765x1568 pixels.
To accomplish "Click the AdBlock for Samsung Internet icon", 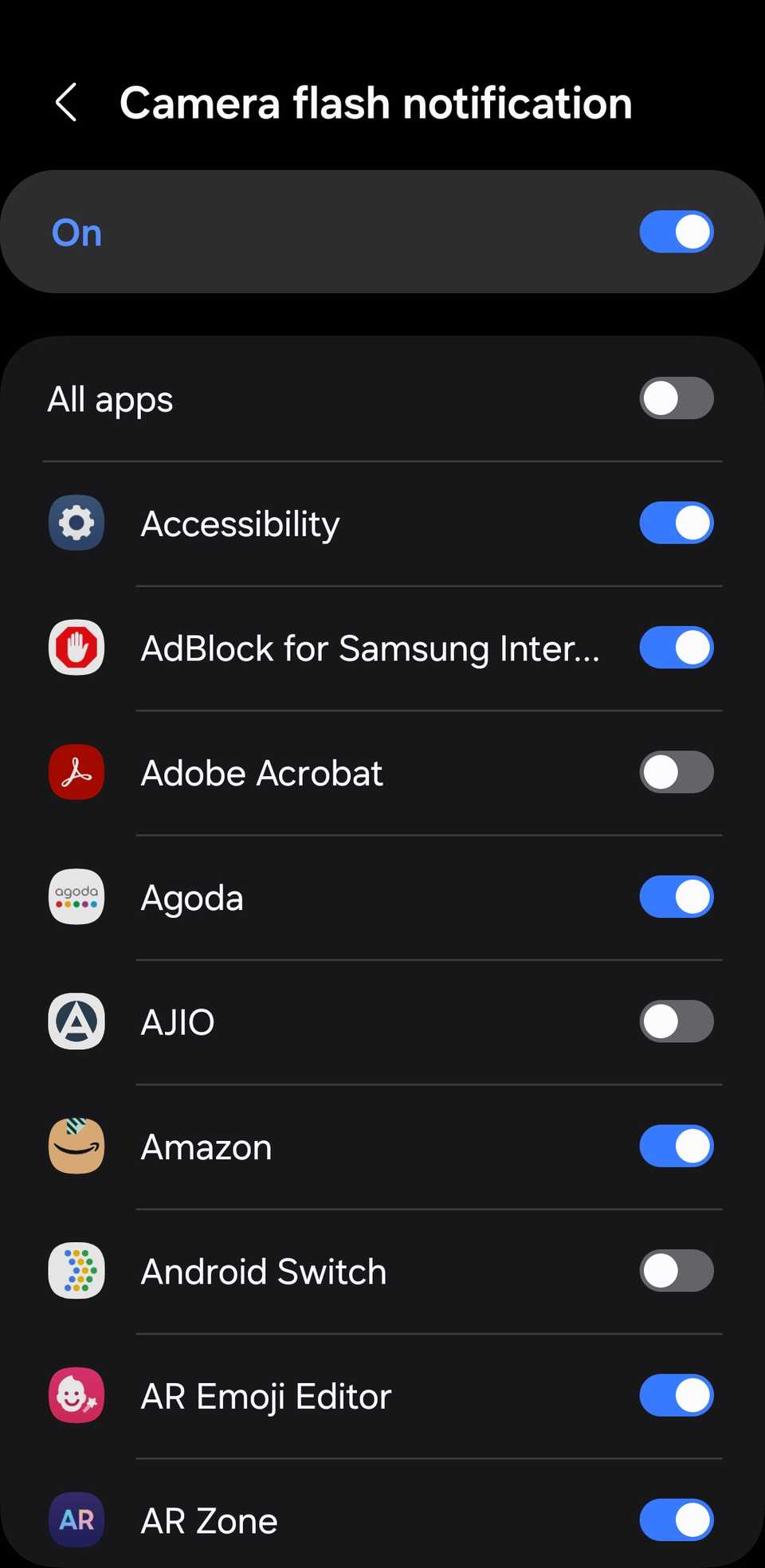I will 76,648.
